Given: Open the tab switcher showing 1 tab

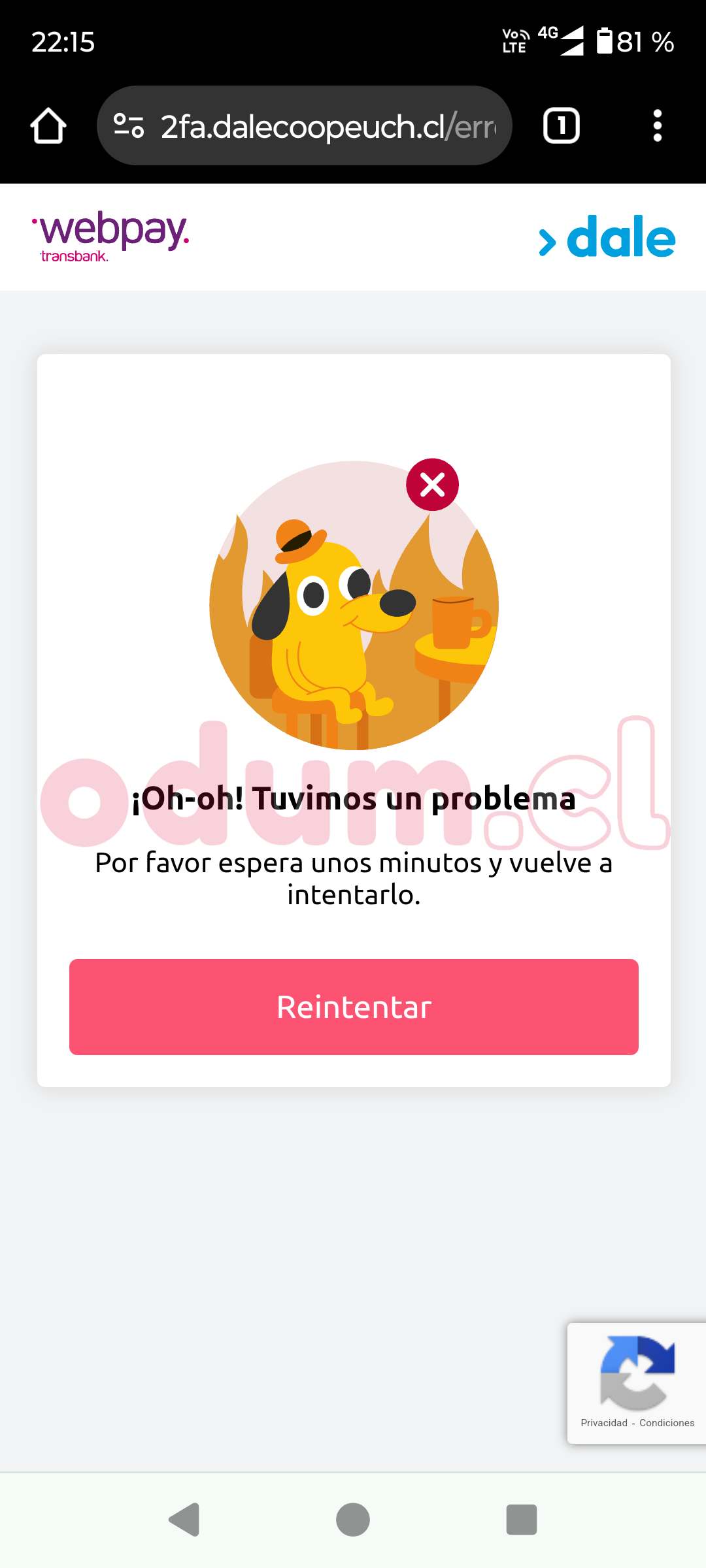Looking at the screenshot, I should click(x=561, y=125).
